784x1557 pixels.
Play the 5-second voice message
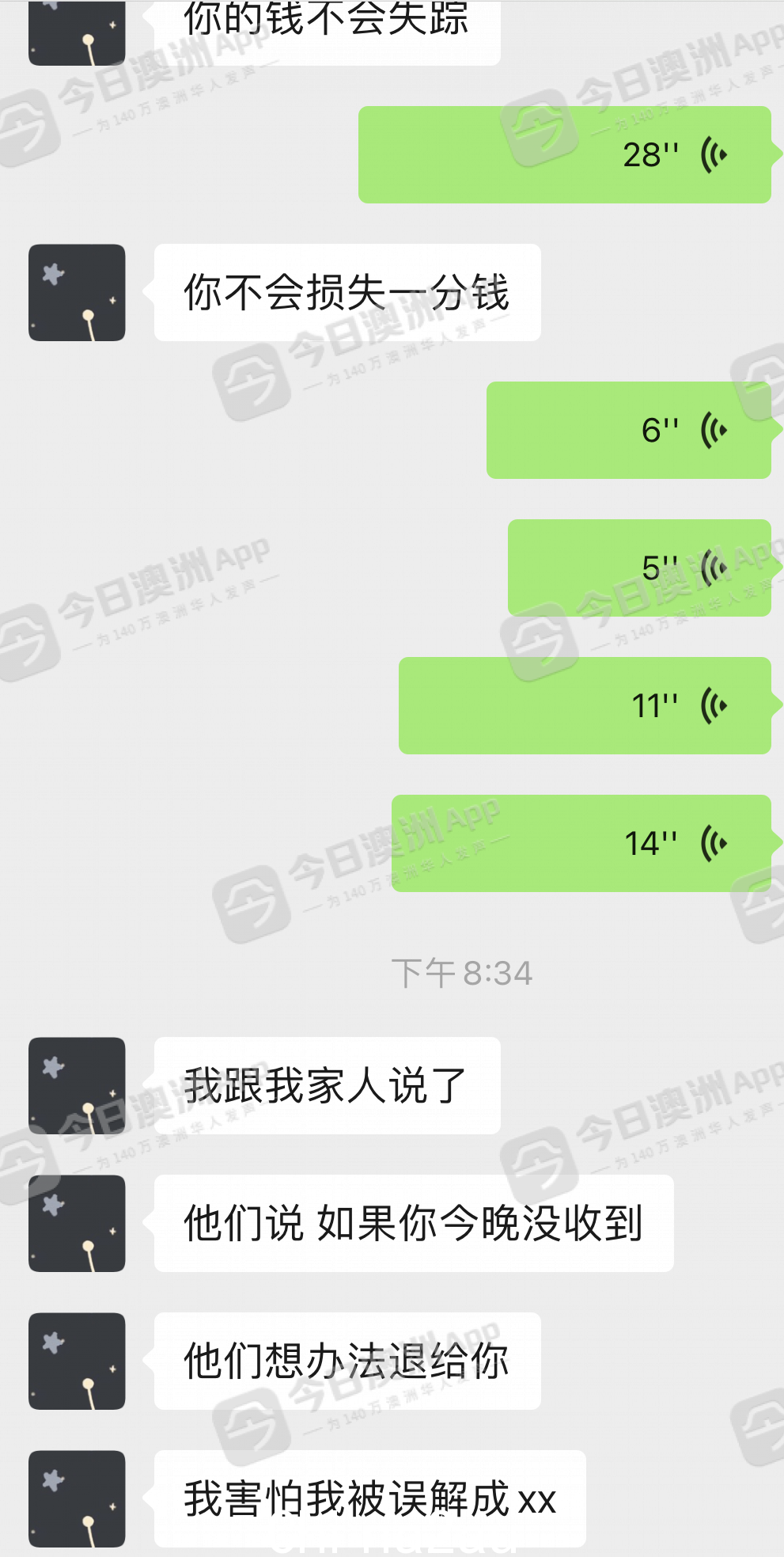(639, 568)
